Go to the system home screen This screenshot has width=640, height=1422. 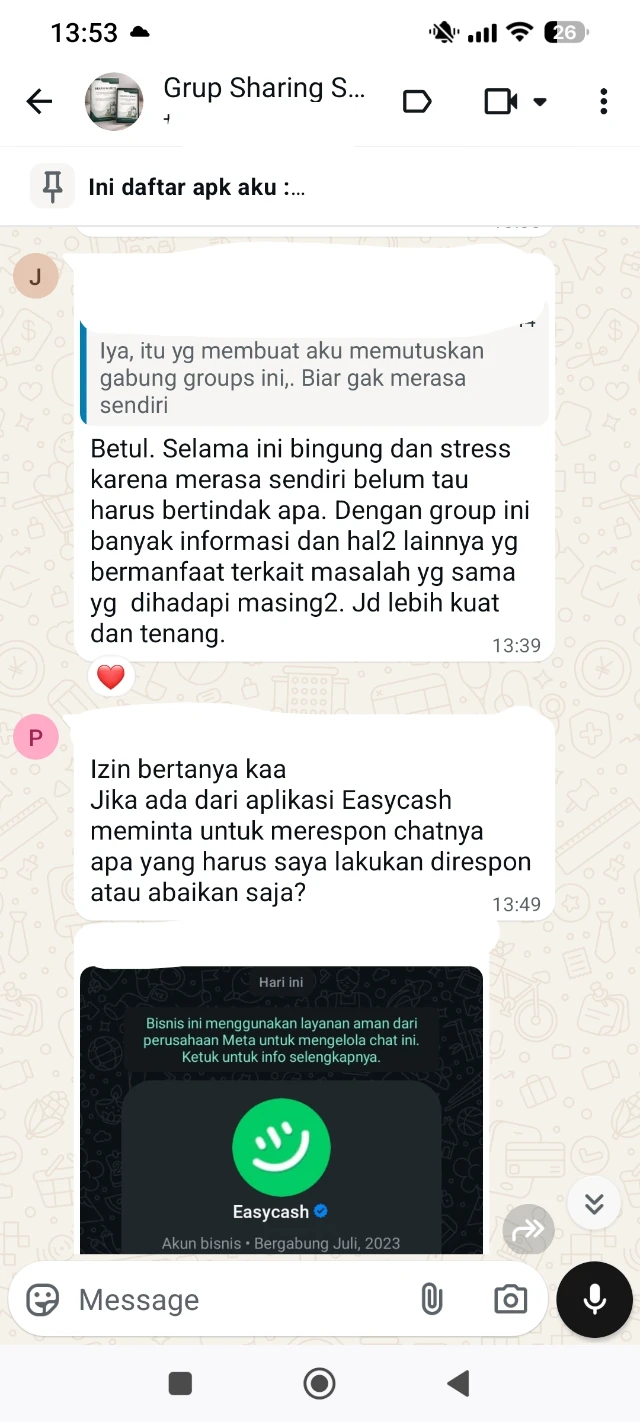(x=319, y=1383)
